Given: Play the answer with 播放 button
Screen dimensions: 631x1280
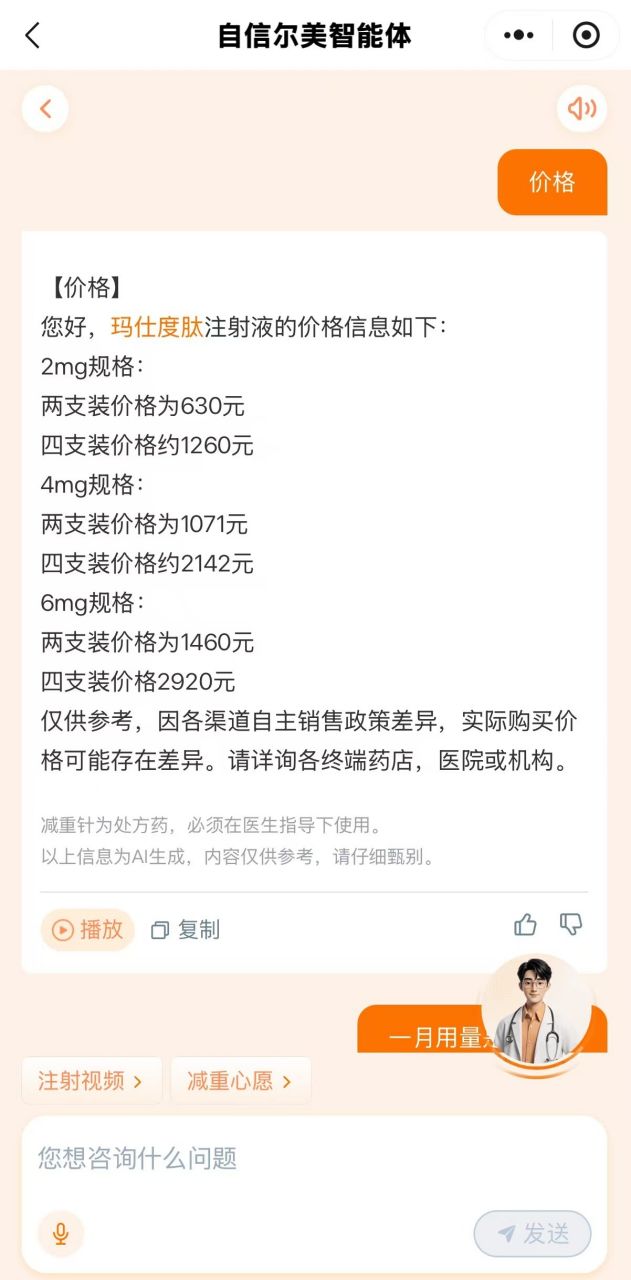Looking at the screenshot, I should (88, 929).
